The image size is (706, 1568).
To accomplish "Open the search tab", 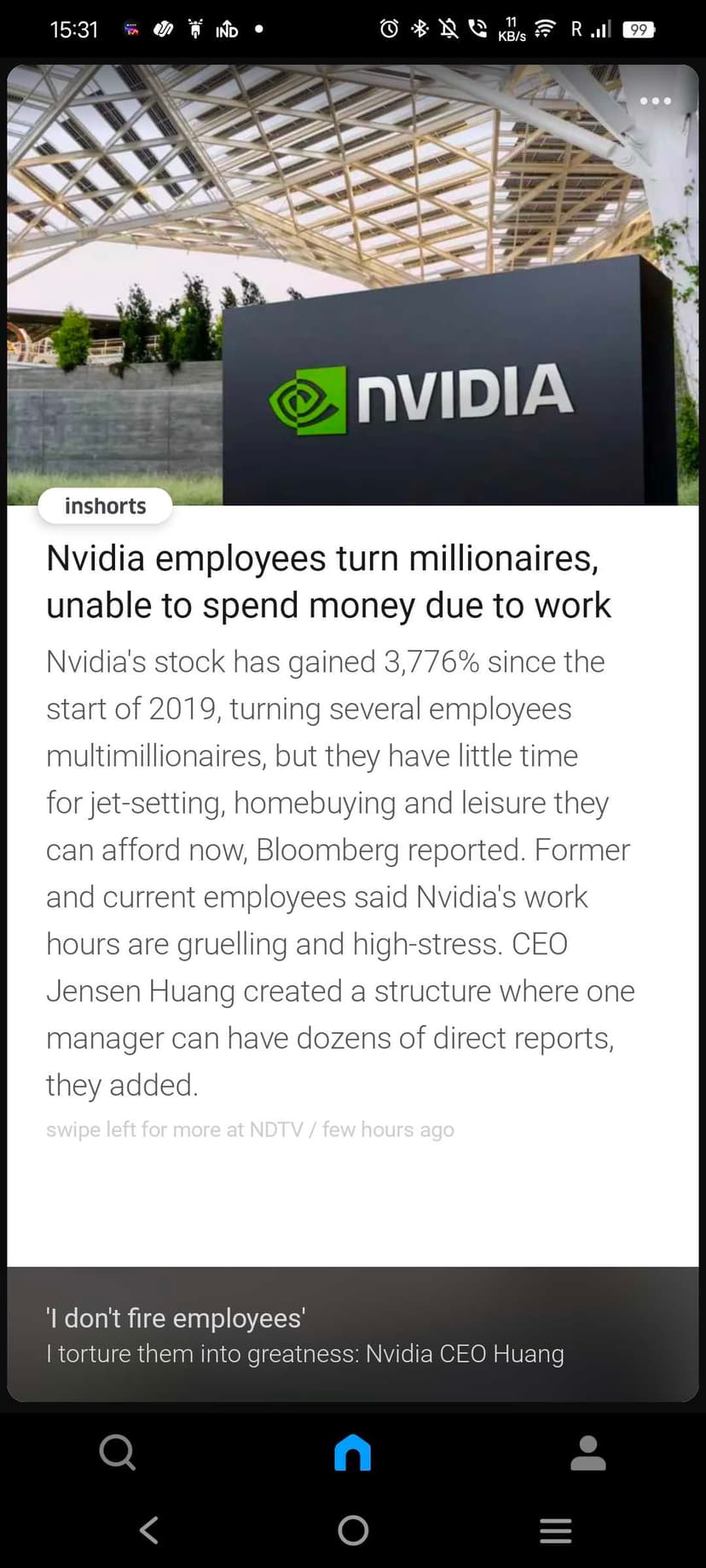I will (118, 1452).
